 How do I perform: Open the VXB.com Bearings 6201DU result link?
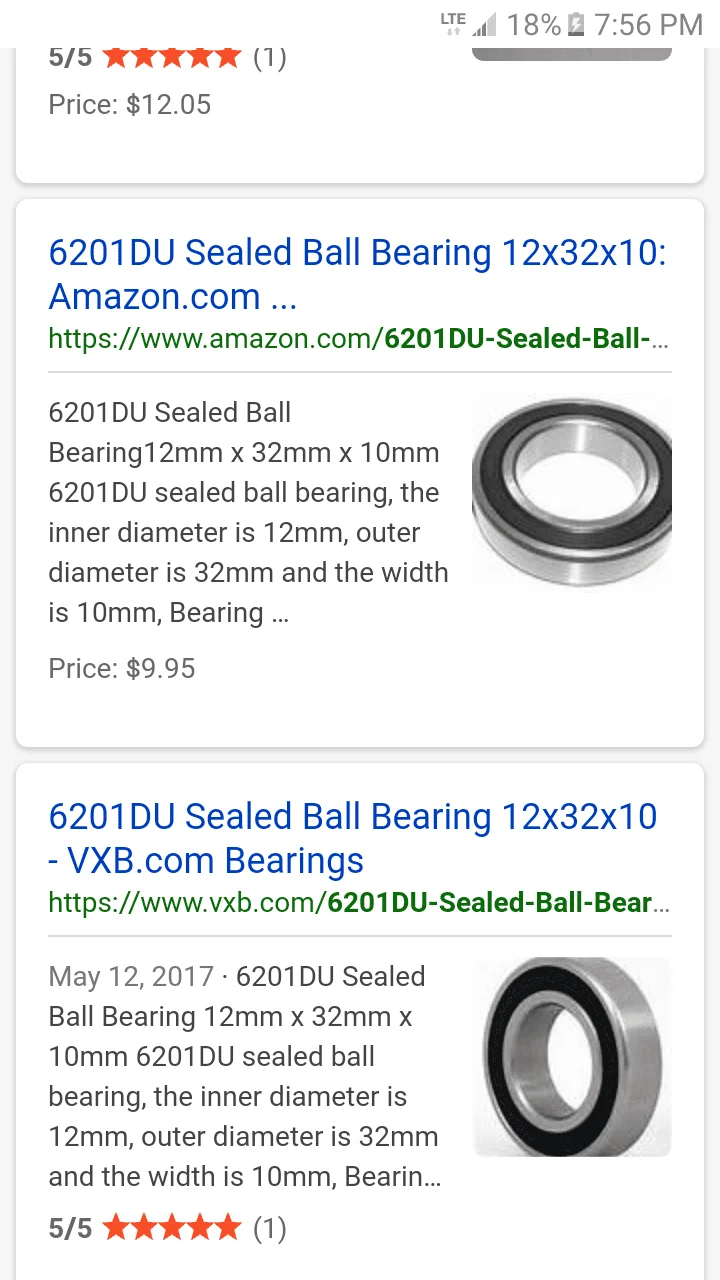pyautogui.click(x=353, y=839)
